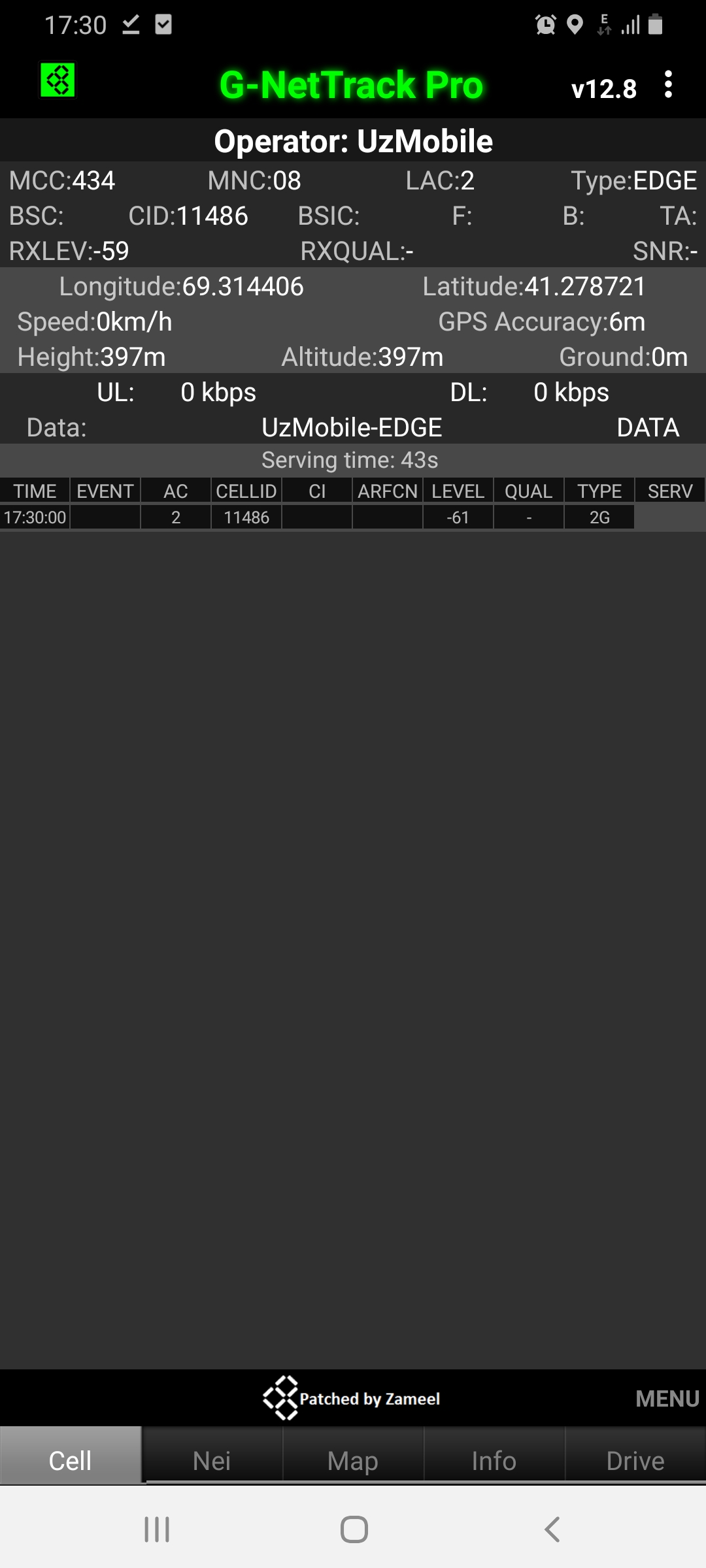Open the recent apps system button
Screen dimensions: 706x1568
[157, 1529]
